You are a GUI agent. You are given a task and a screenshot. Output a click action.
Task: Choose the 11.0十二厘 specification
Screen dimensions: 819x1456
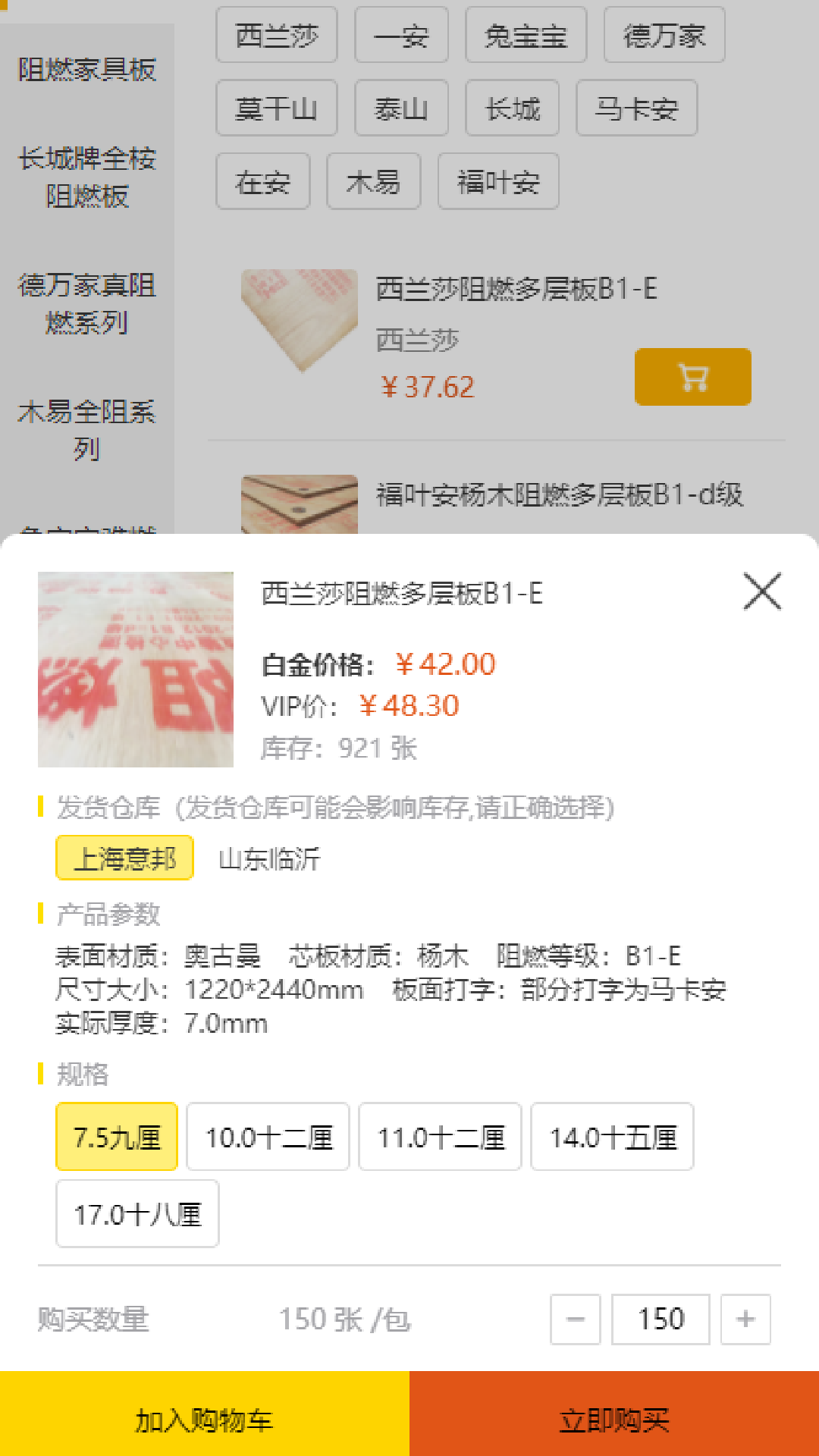coord(441,1137)
